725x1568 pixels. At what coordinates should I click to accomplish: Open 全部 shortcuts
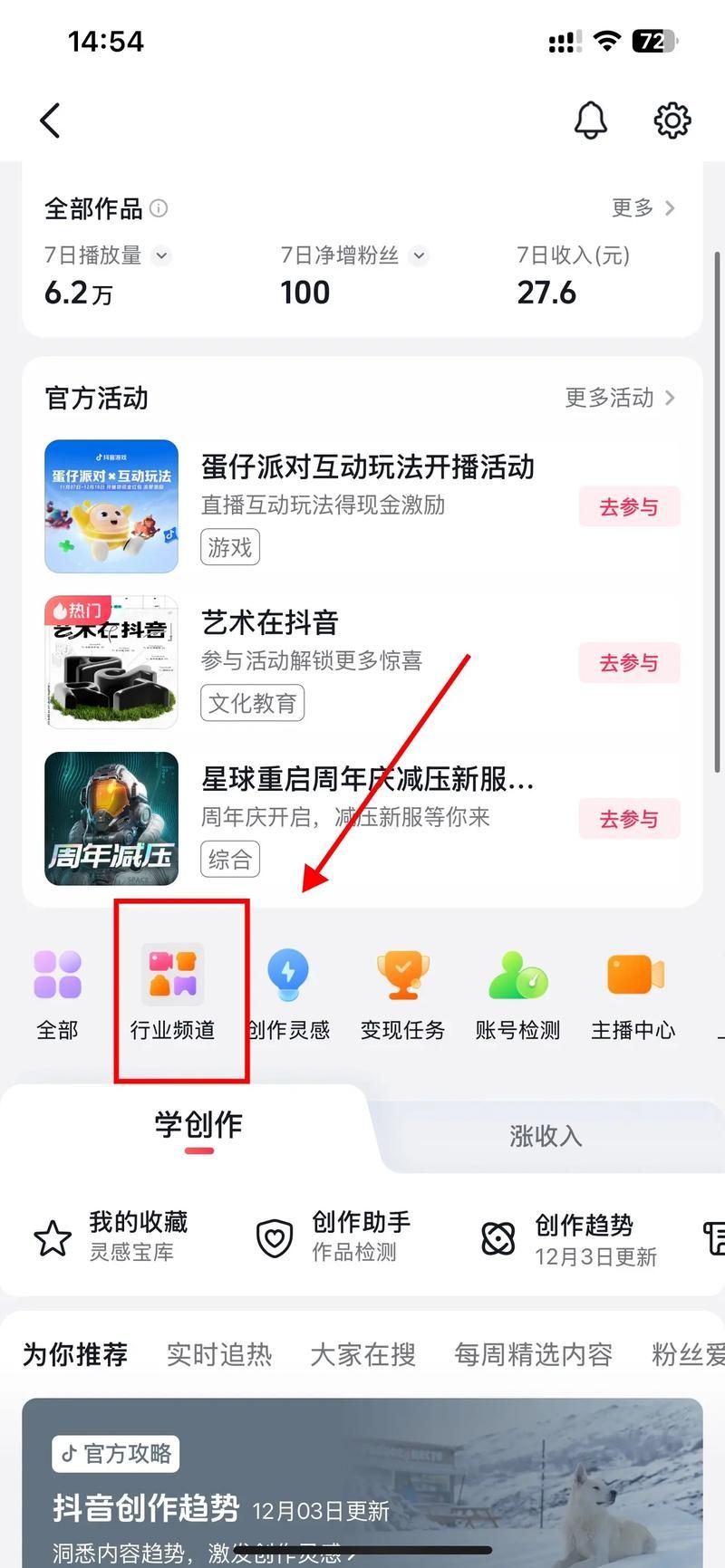57,992
